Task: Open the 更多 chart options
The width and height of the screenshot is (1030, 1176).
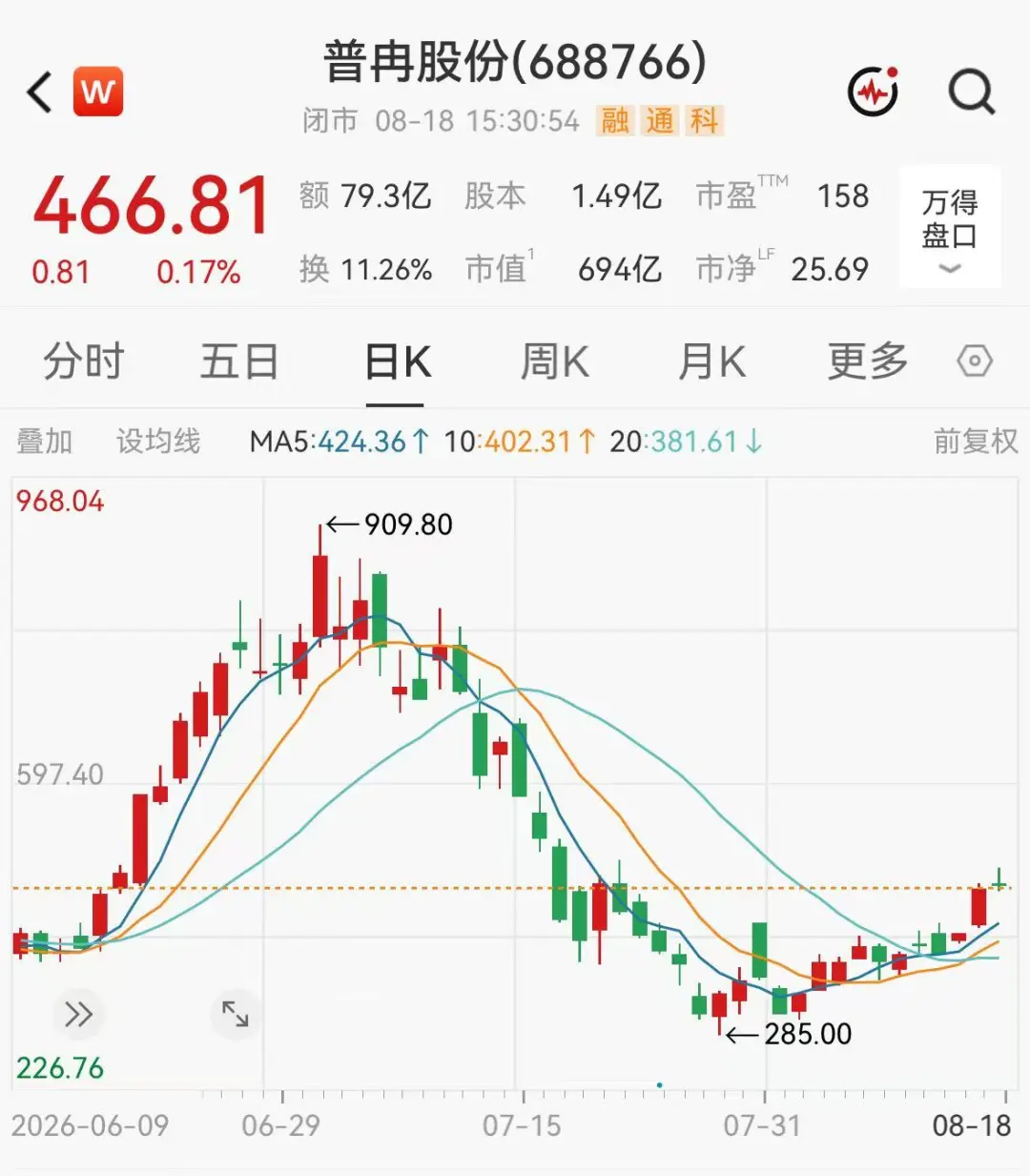Action: coord(867,361)
